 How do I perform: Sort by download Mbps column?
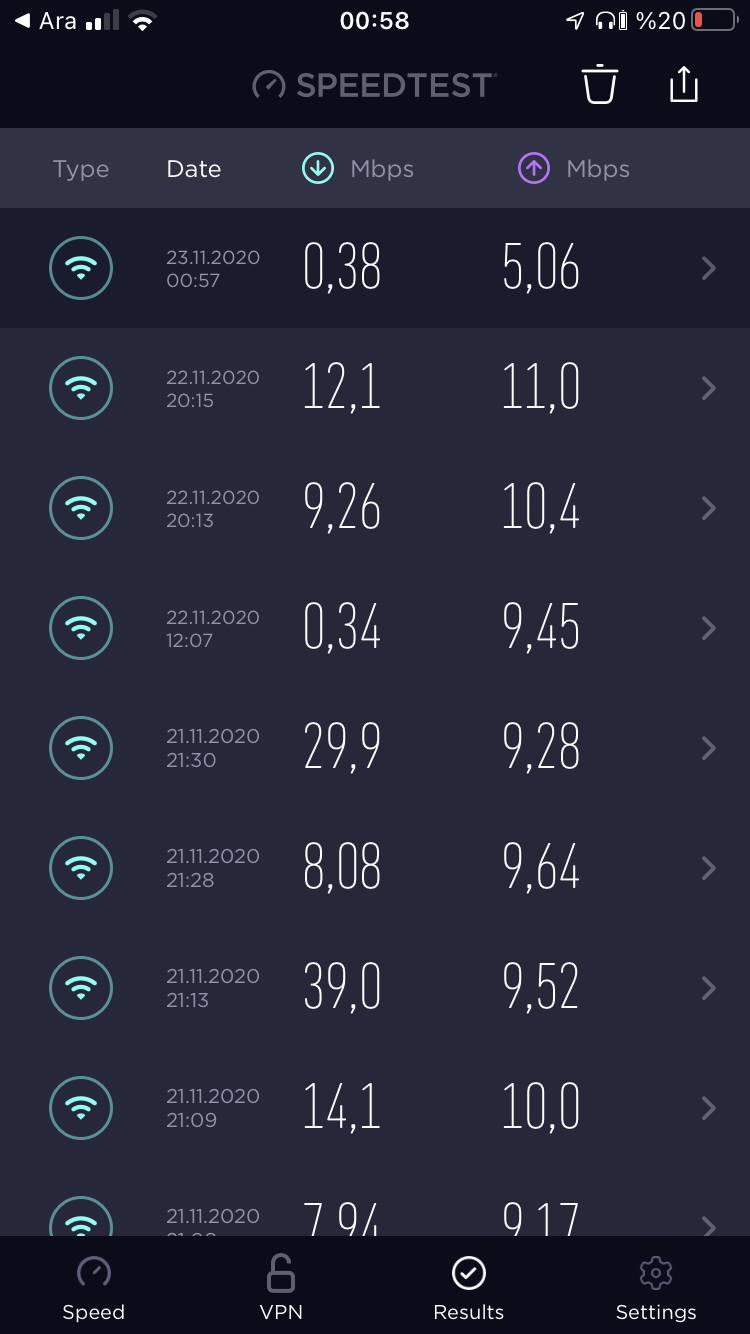(358, 169)
